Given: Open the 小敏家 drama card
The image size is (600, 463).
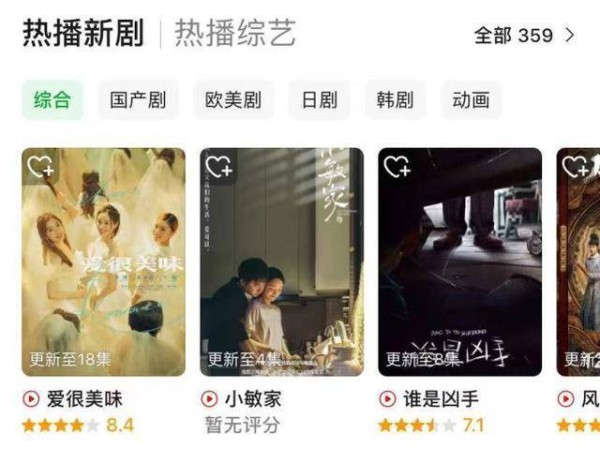Looking at the screenshot, I should [281, 262].
